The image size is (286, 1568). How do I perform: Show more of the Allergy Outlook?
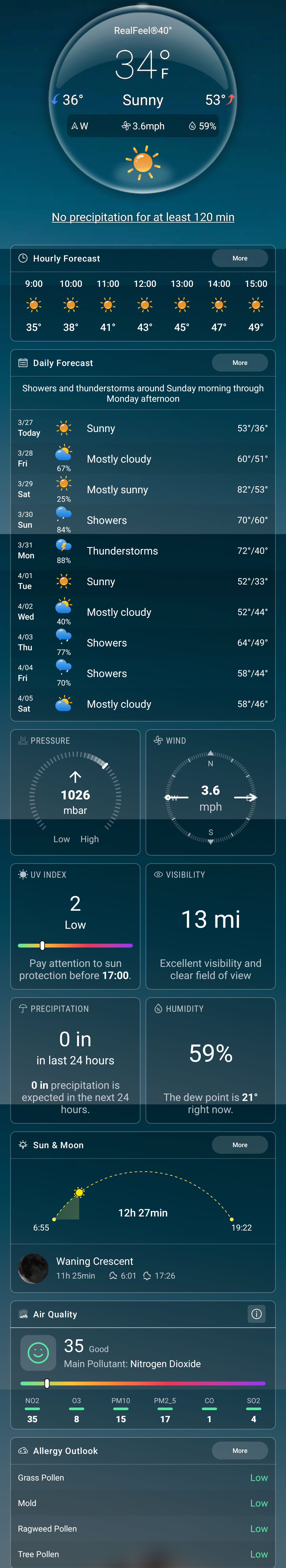point(240,1451)
